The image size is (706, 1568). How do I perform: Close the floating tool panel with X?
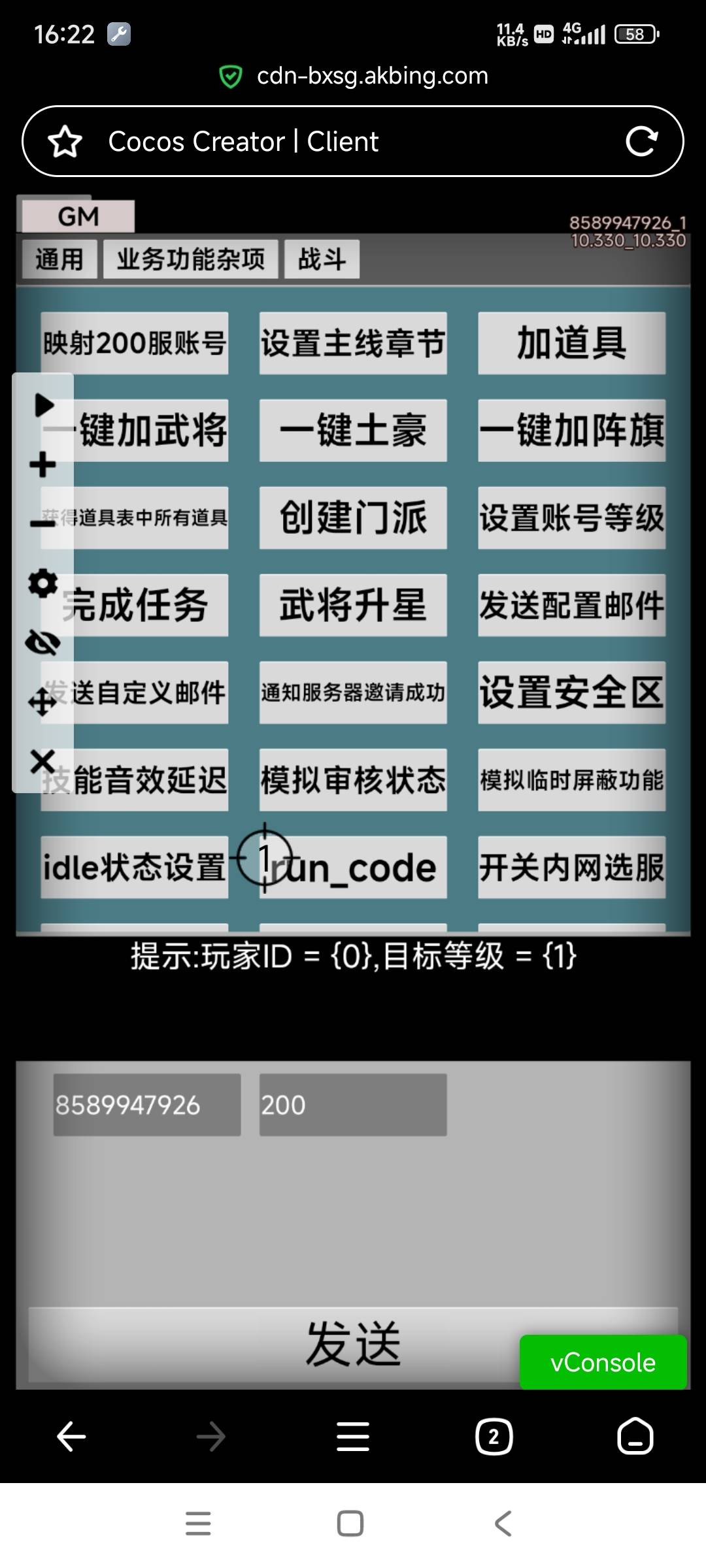click(x=42, y=762)
